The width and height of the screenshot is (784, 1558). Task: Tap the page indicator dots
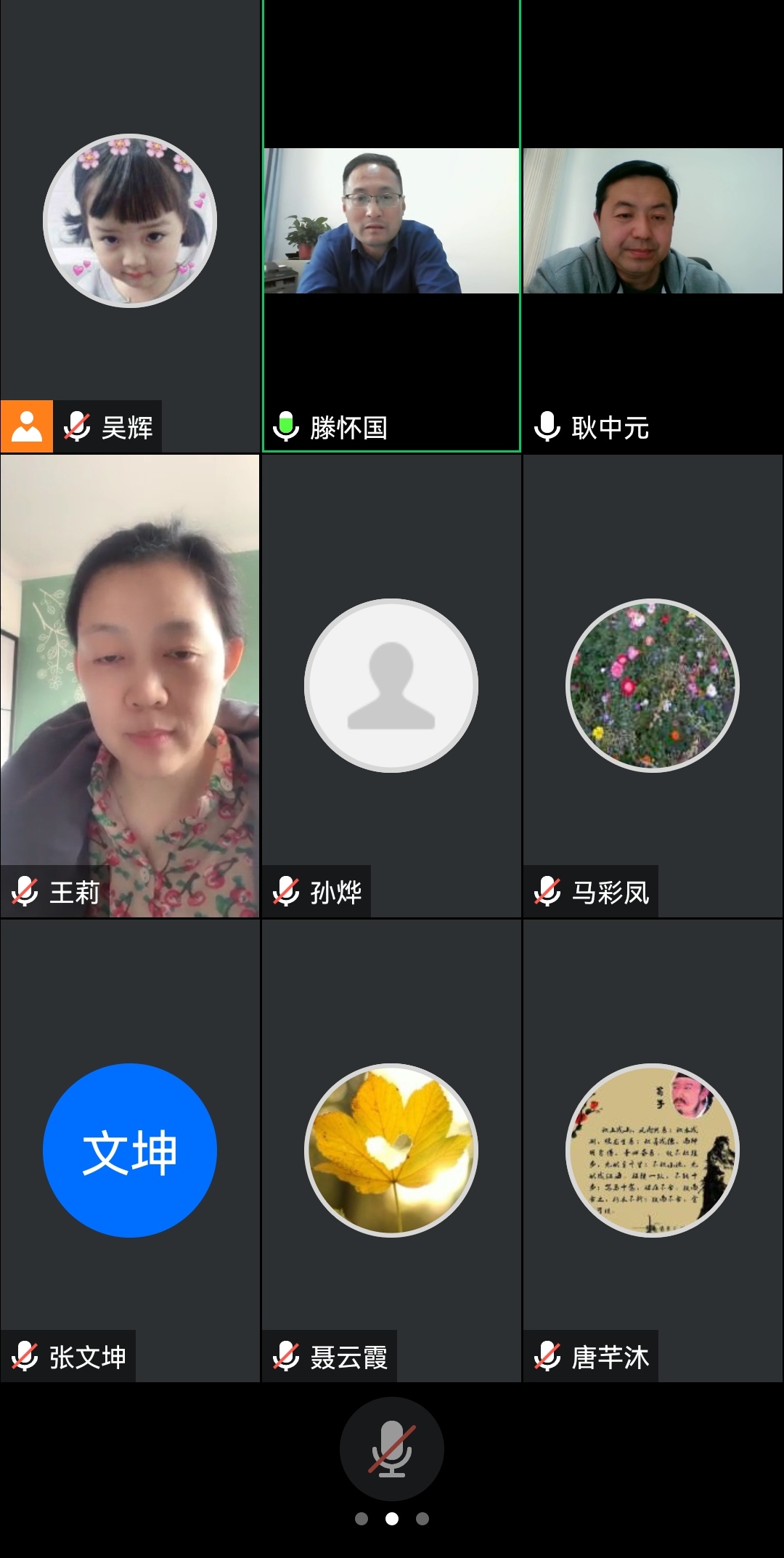coord(391,1519)
